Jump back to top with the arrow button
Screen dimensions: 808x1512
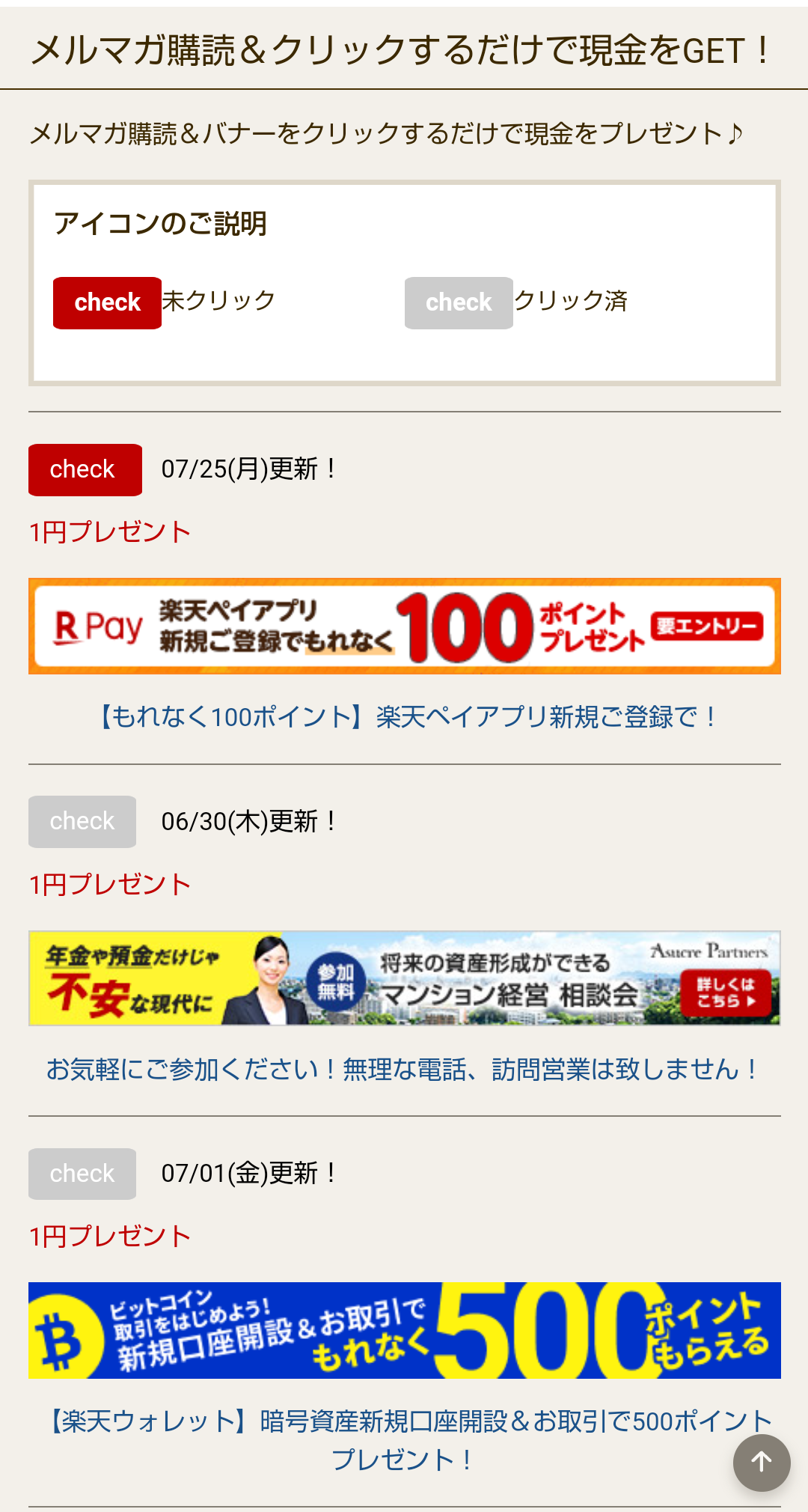pos(761,1463)
